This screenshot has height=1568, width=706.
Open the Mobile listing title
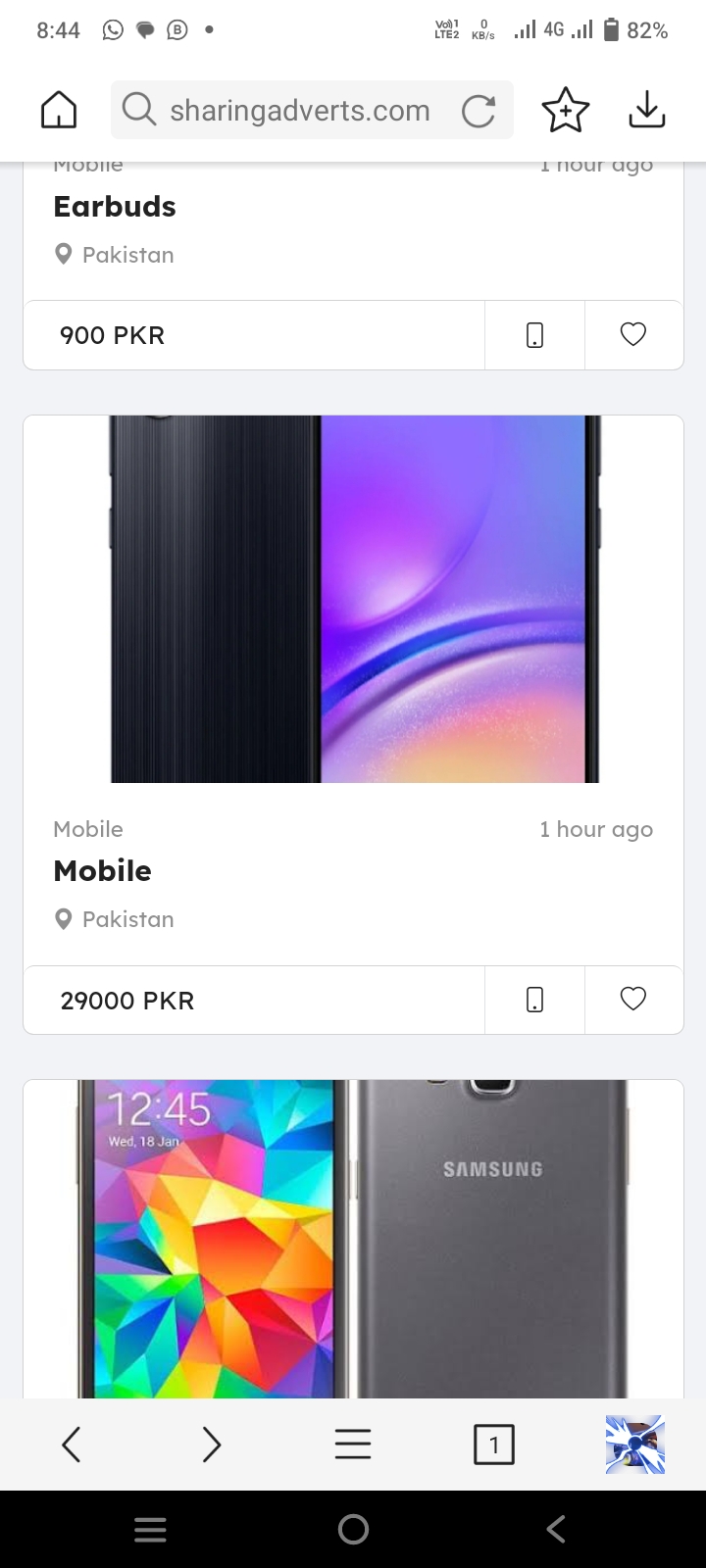point(102,871)
